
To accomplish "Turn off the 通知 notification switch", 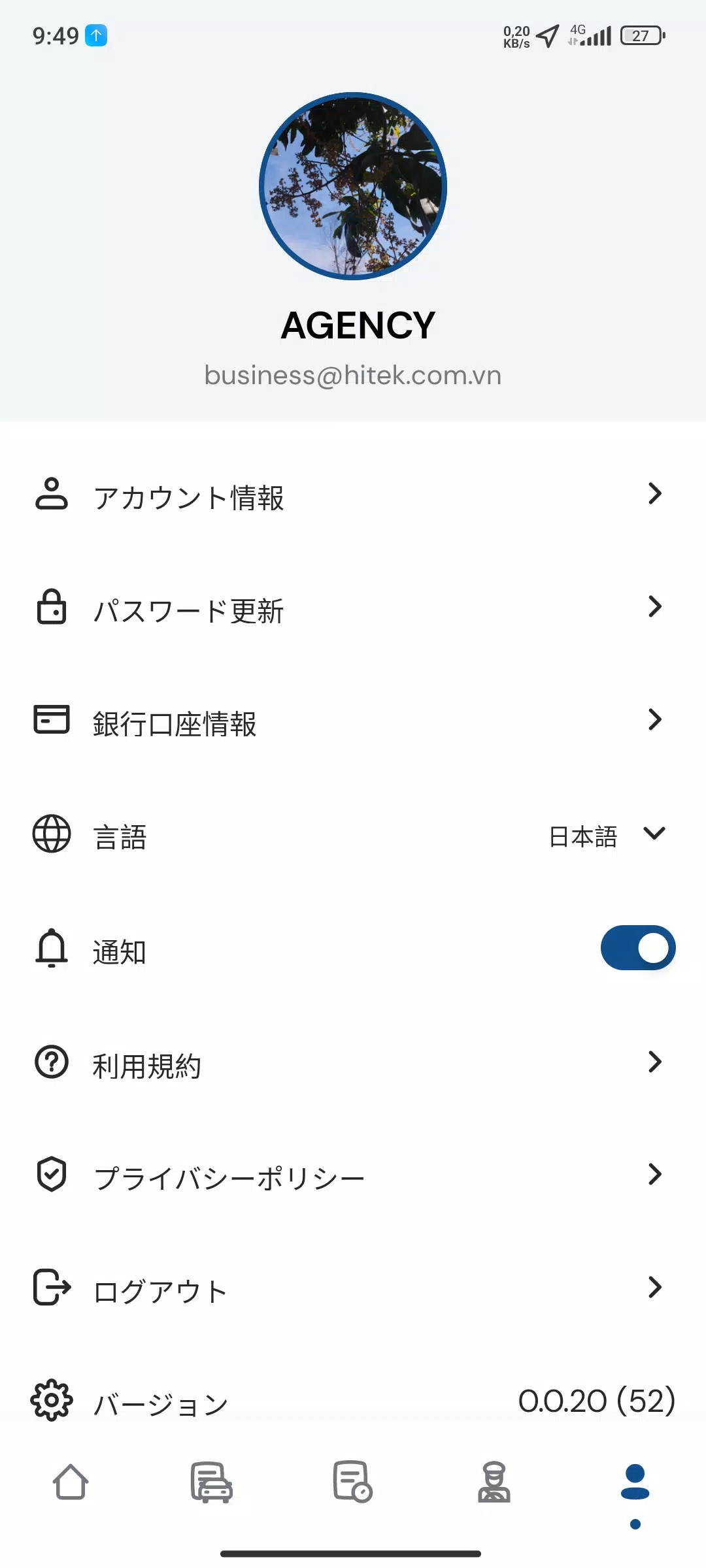I will 638,948.
